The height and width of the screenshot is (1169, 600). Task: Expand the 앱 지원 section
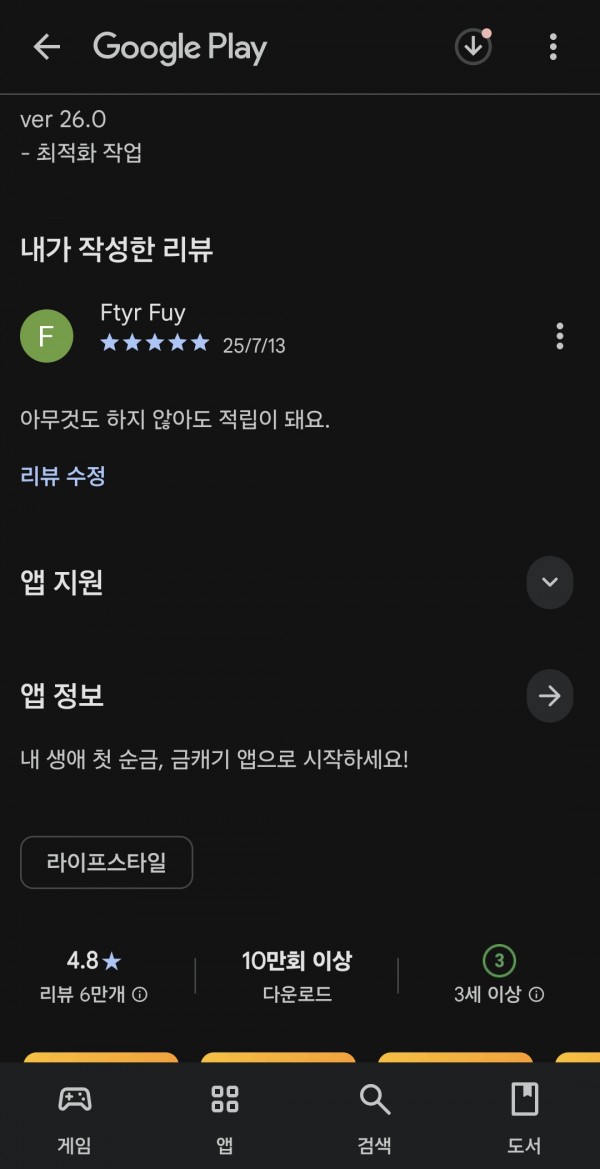point(550,582)
